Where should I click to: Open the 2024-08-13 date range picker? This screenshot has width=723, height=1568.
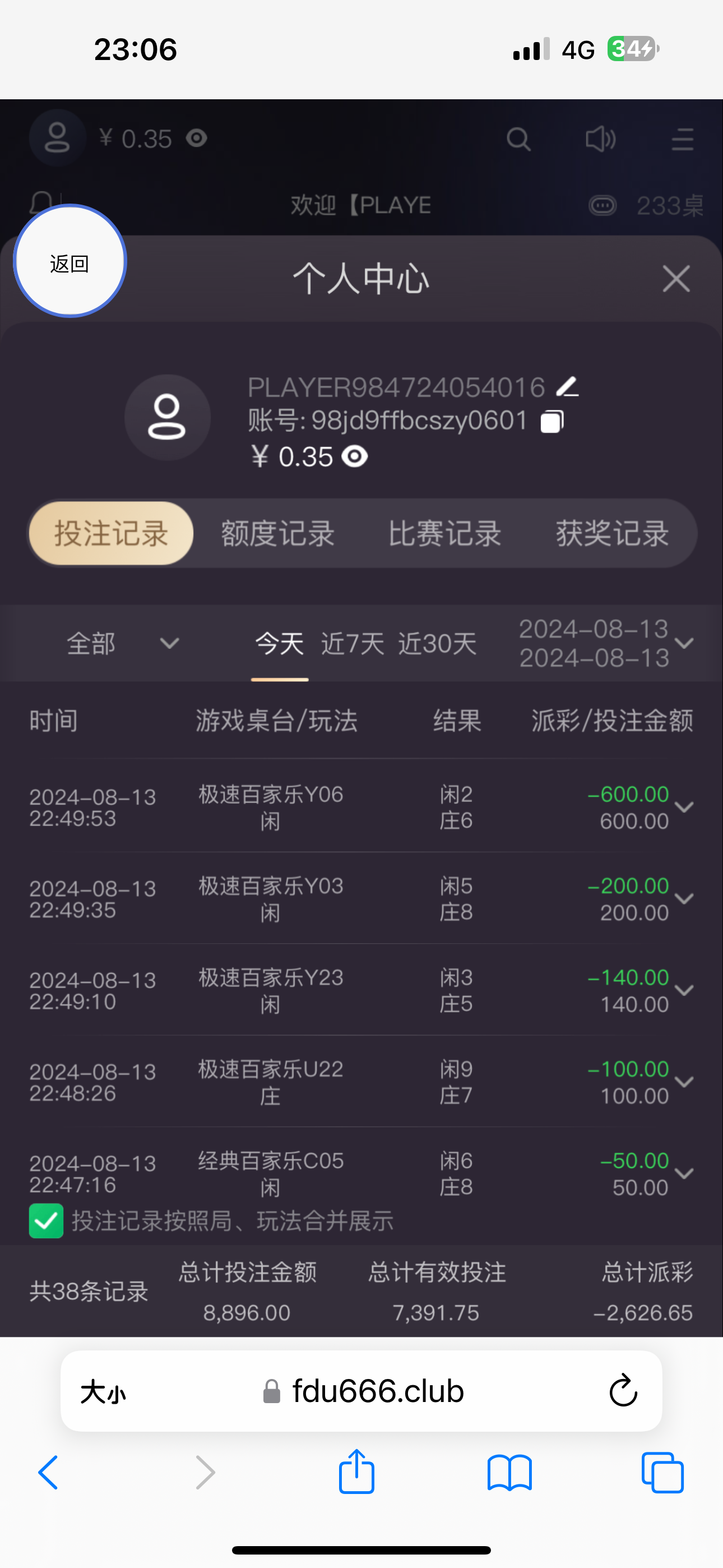click(605, 643)
